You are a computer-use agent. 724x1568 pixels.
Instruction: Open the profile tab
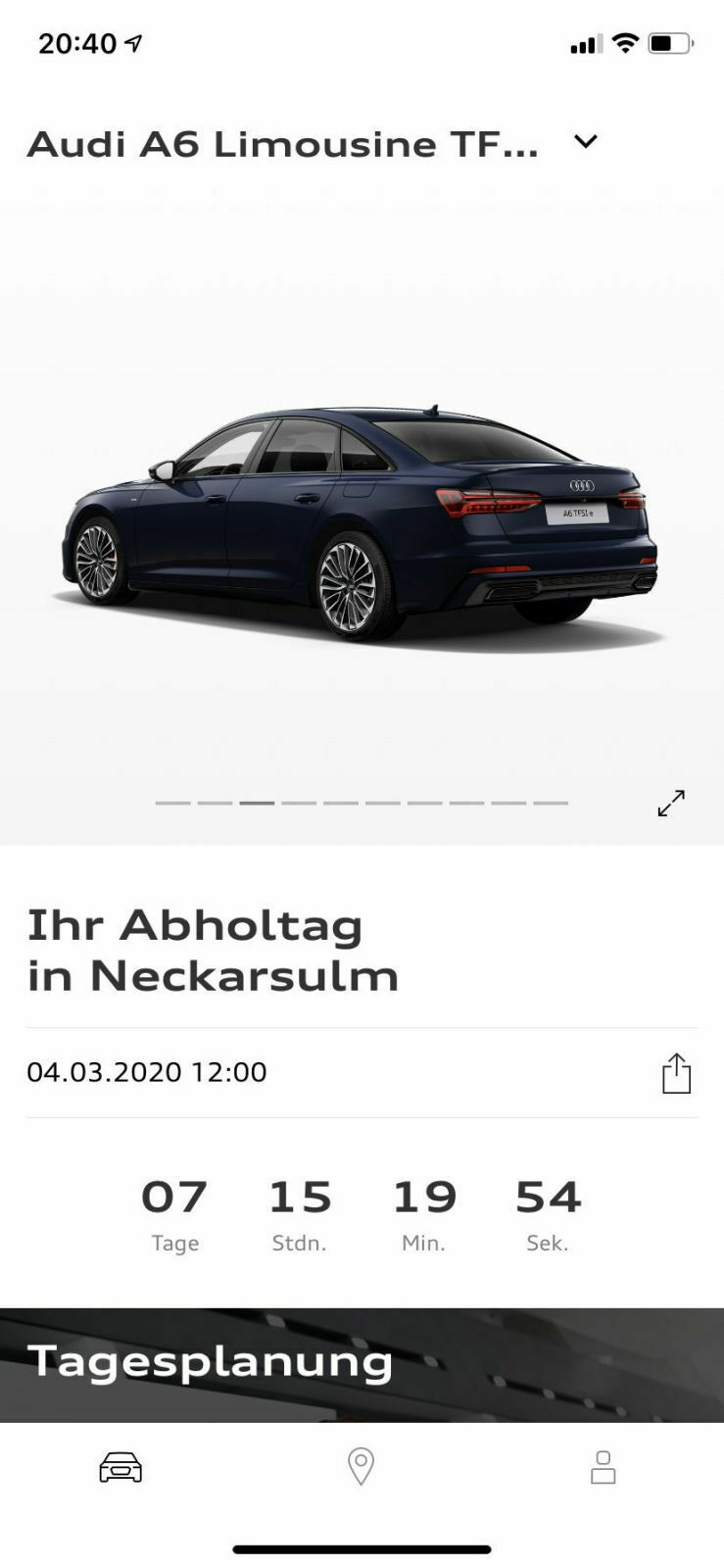[x=603, y=1467]
